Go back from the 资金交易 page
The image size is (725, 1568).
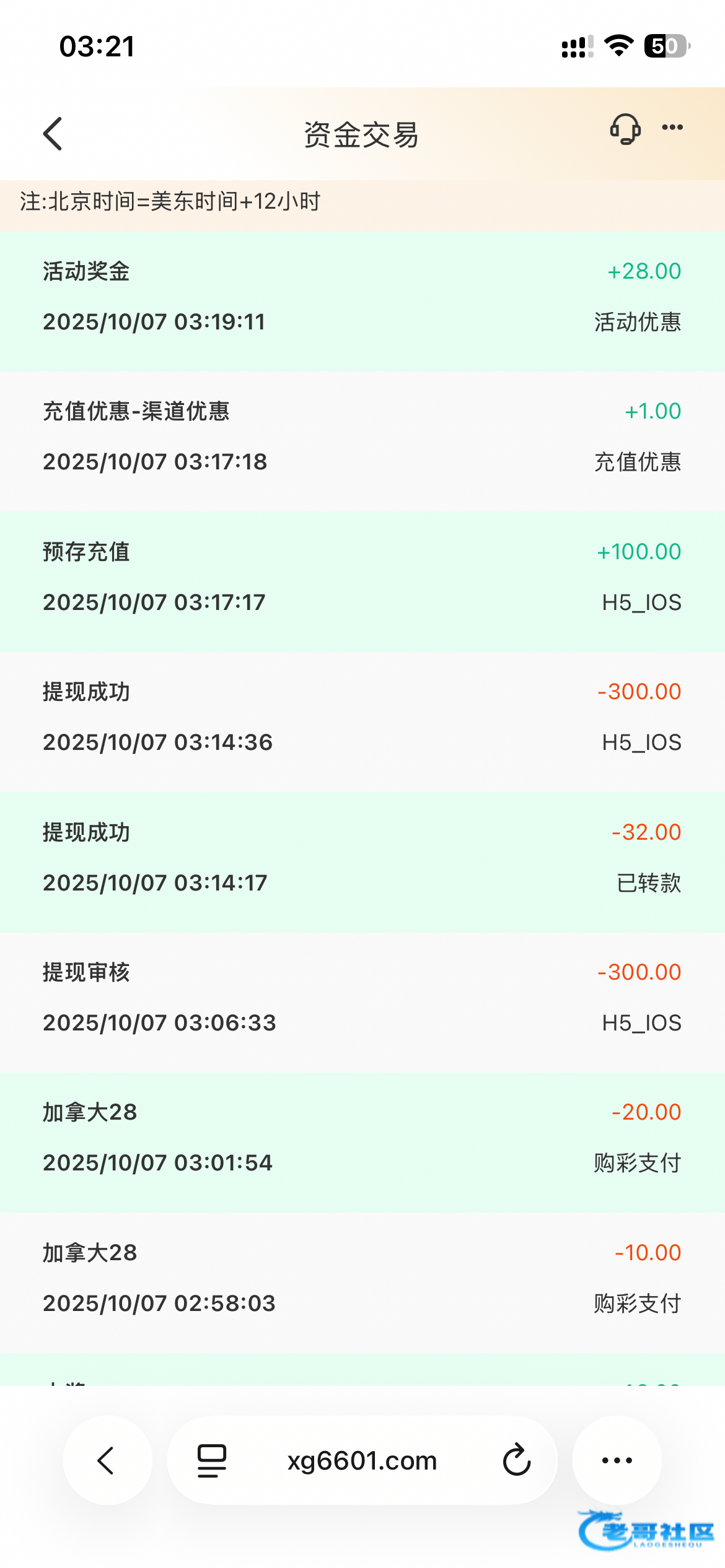tap(53, 134)
